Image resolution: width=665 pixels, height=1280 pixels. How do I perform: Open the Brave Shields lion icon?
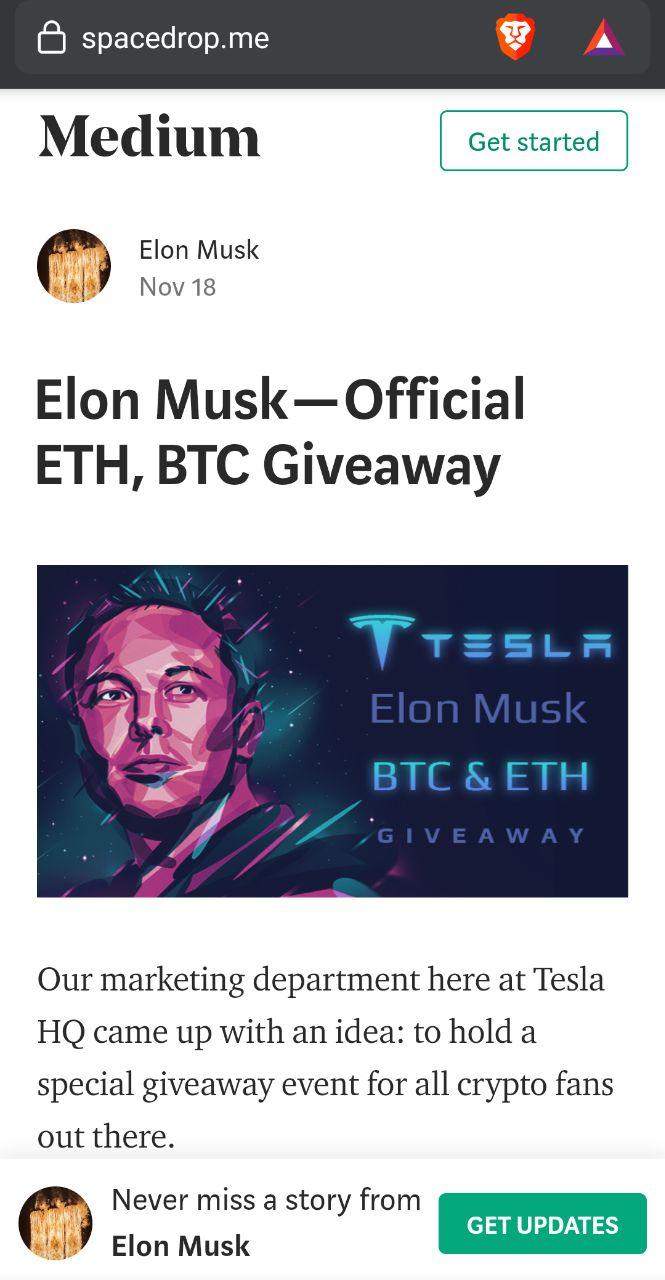click(x=516, y=39)
